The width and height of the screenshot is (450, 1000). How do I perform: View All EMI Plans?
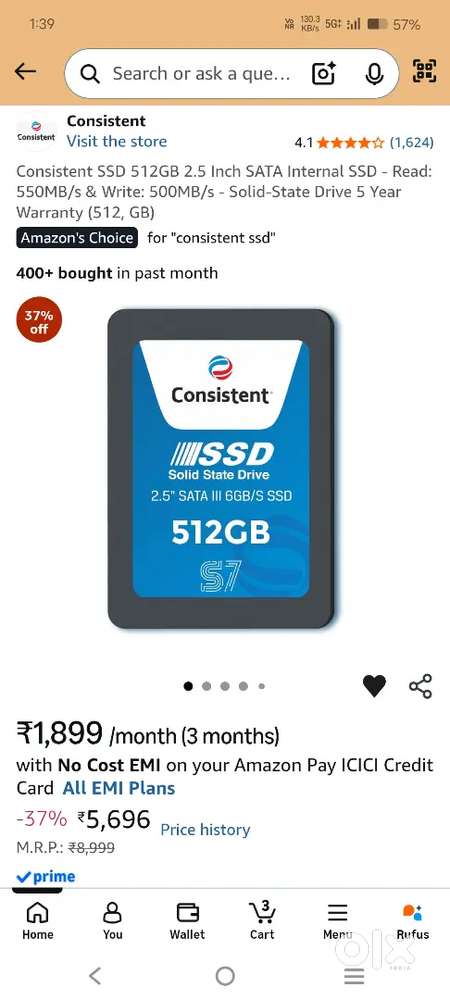(x=119, y=788)
